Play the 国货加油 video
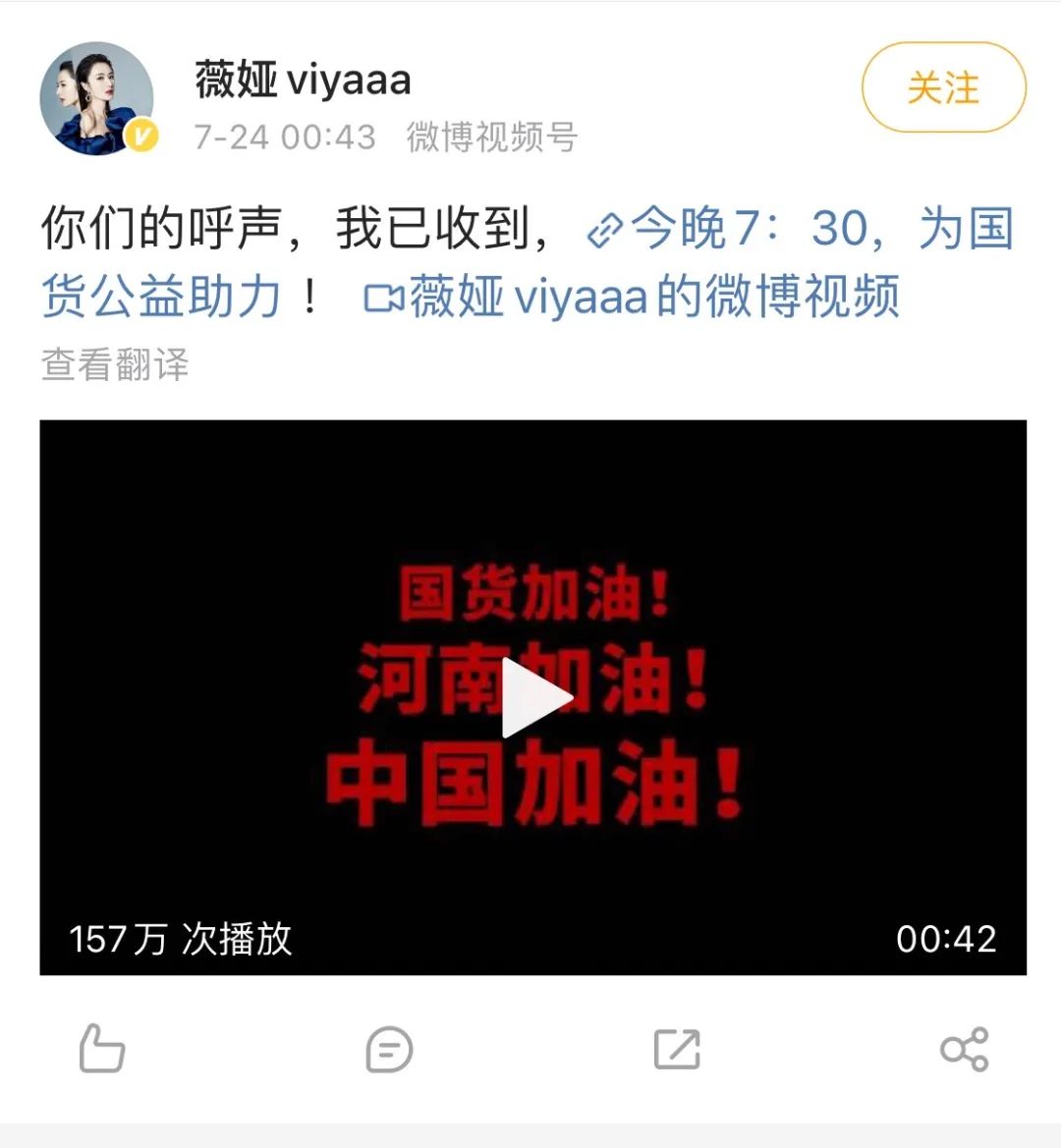Screen dimensions: 1061x1148 [535, 696]
